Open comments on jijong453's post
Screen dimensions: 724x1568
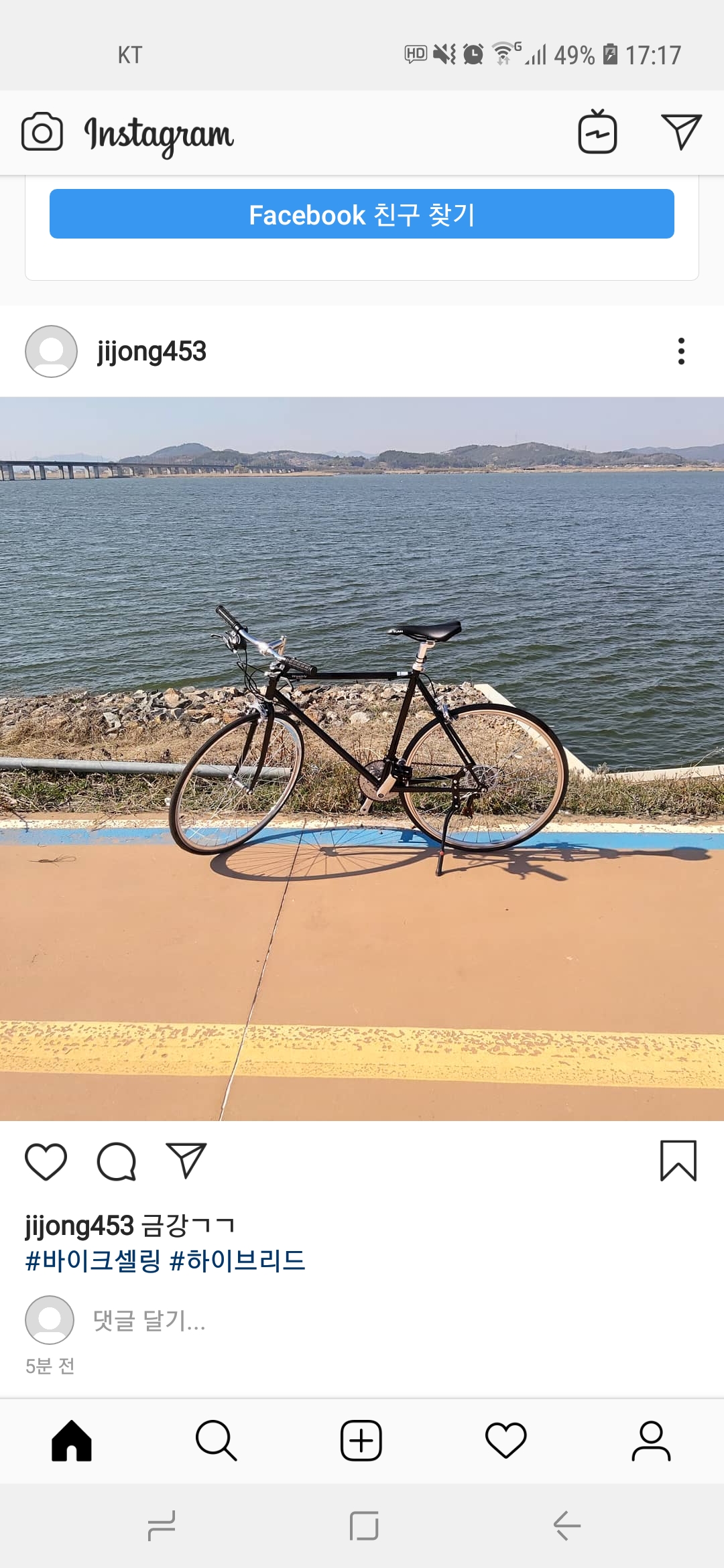117,1161
